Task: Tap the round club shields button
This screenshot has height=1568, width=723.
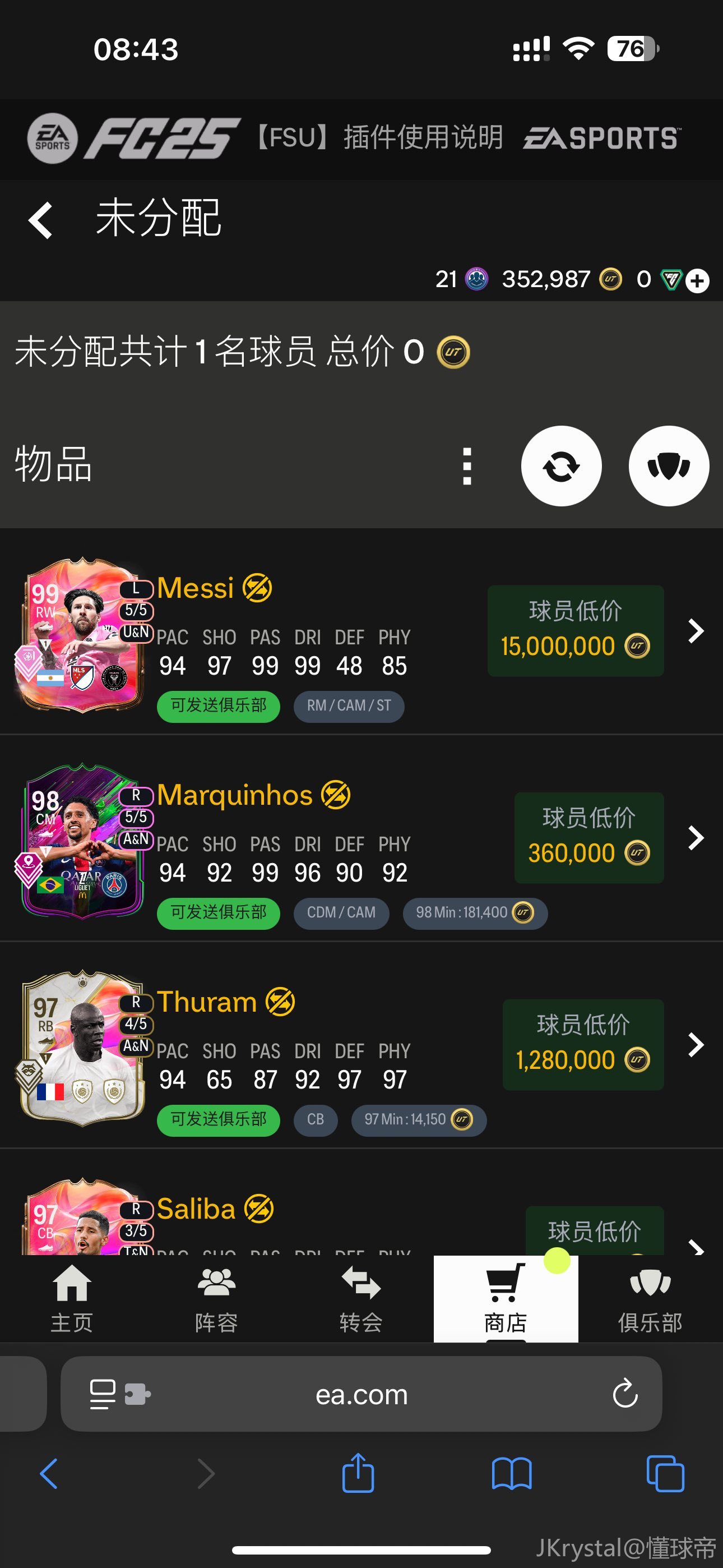Action: coord(668,466)
